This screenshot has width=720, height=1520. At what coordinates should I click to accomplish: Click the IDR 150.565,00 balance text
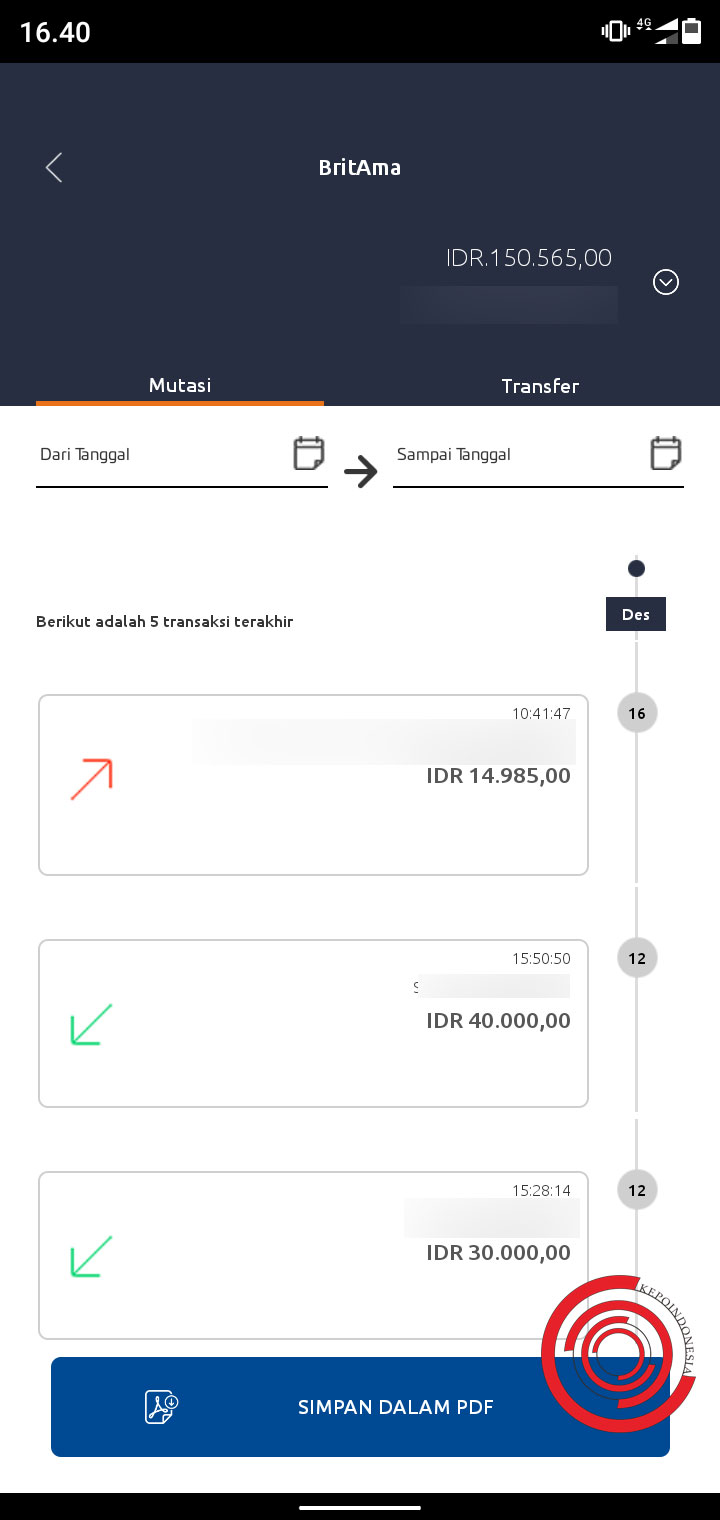pyautogui.click(x=529, y=257)
